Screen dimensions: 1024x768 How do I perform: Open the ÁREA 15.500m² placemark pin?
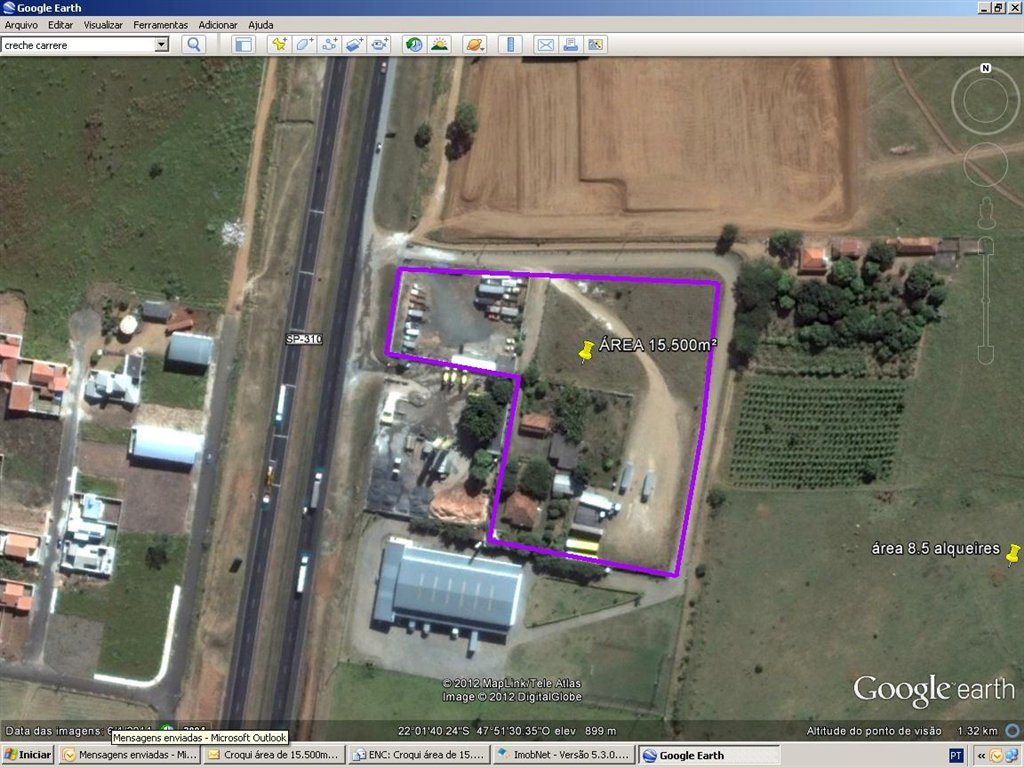pyautogui.click(x=587, y=349)
